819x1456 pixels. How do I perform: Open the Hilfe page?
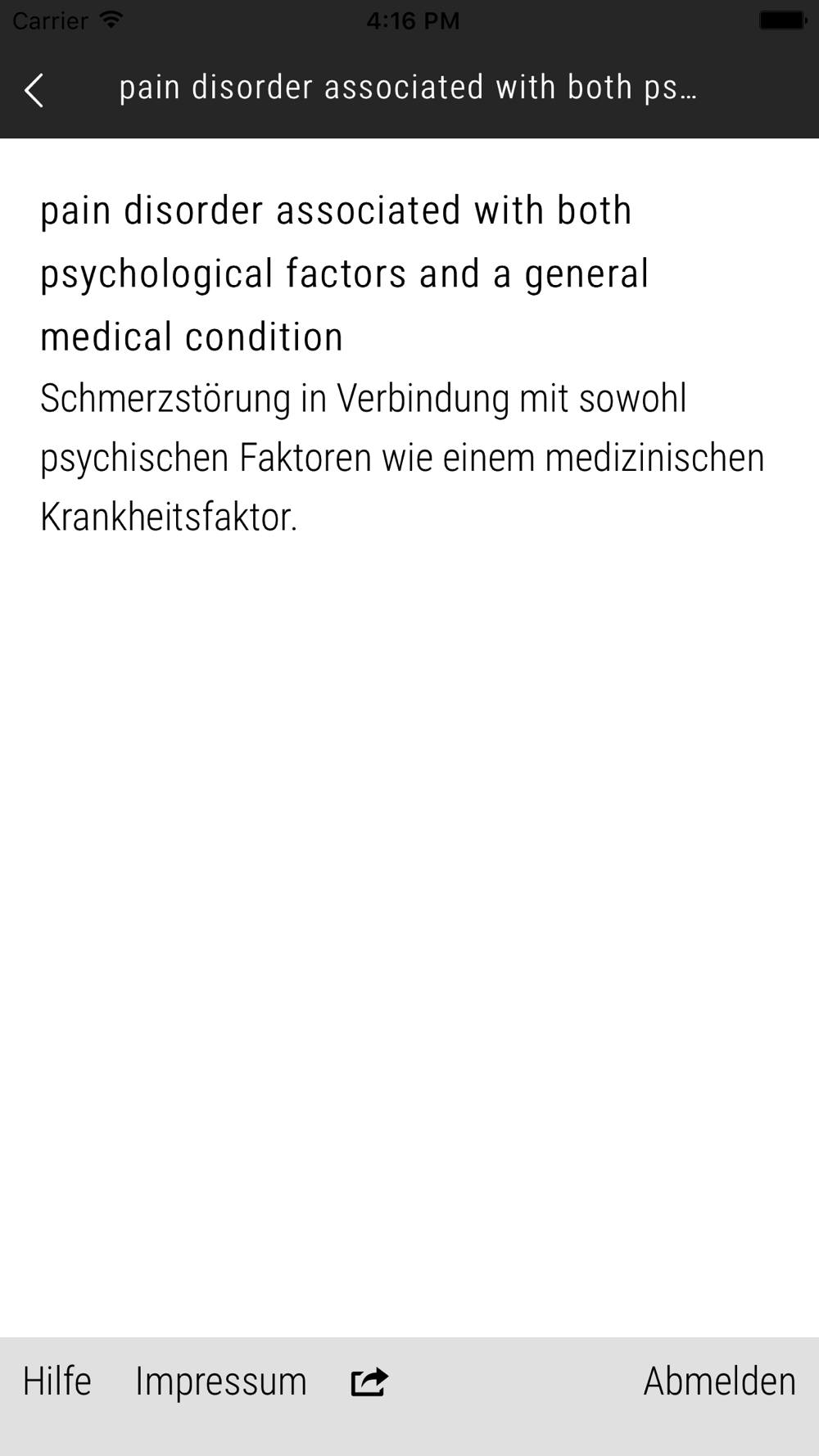(57, 1381)
